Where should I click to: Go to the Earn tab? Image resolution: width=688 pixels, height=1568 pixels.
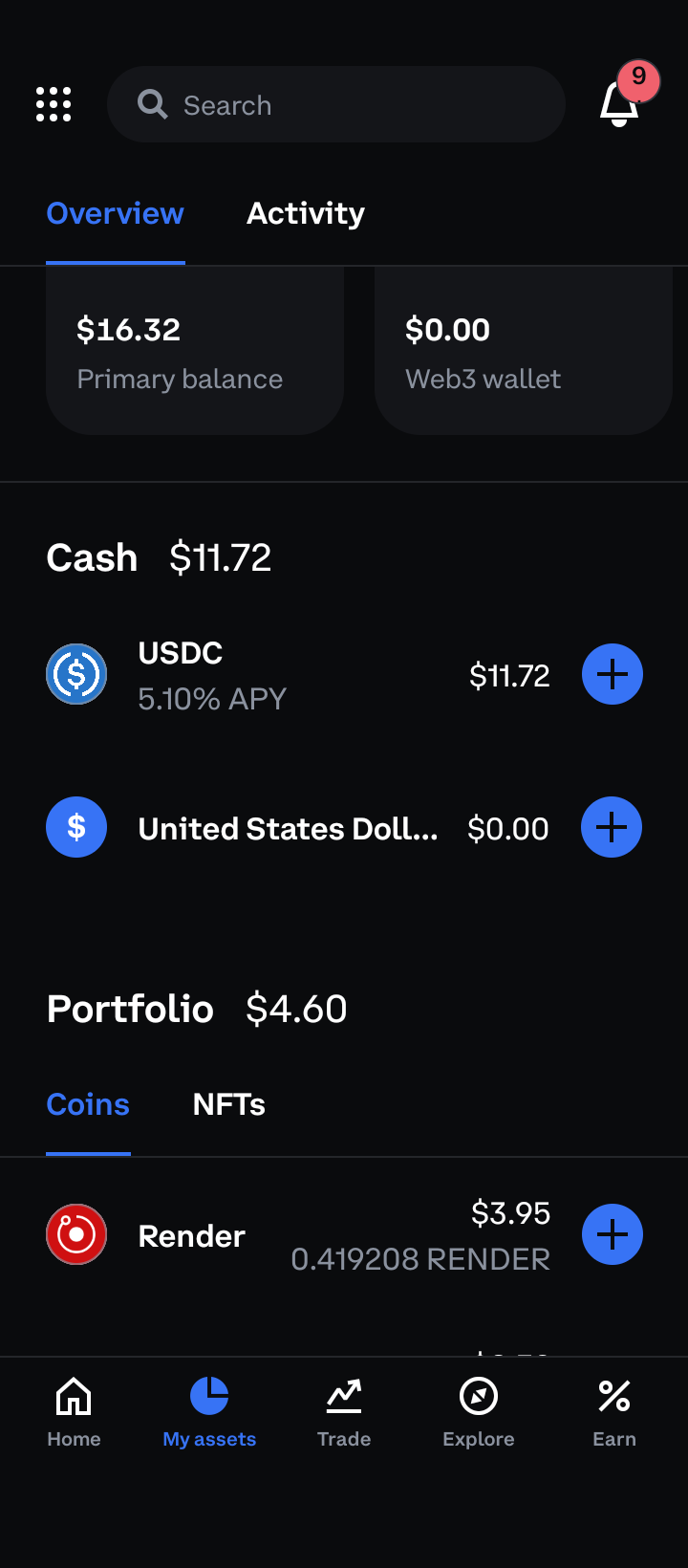(614, 1412)
